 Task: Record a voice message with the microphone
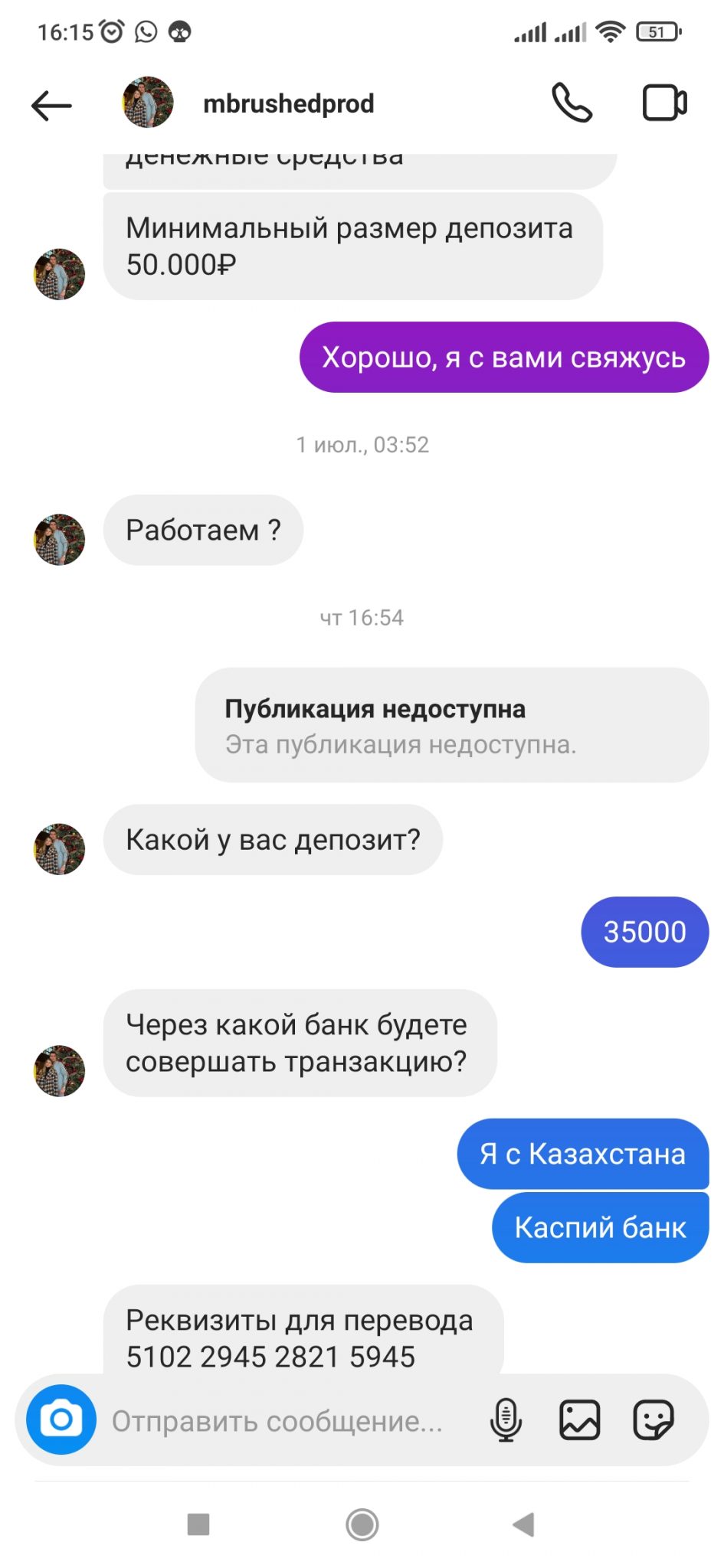[506, 1419]
